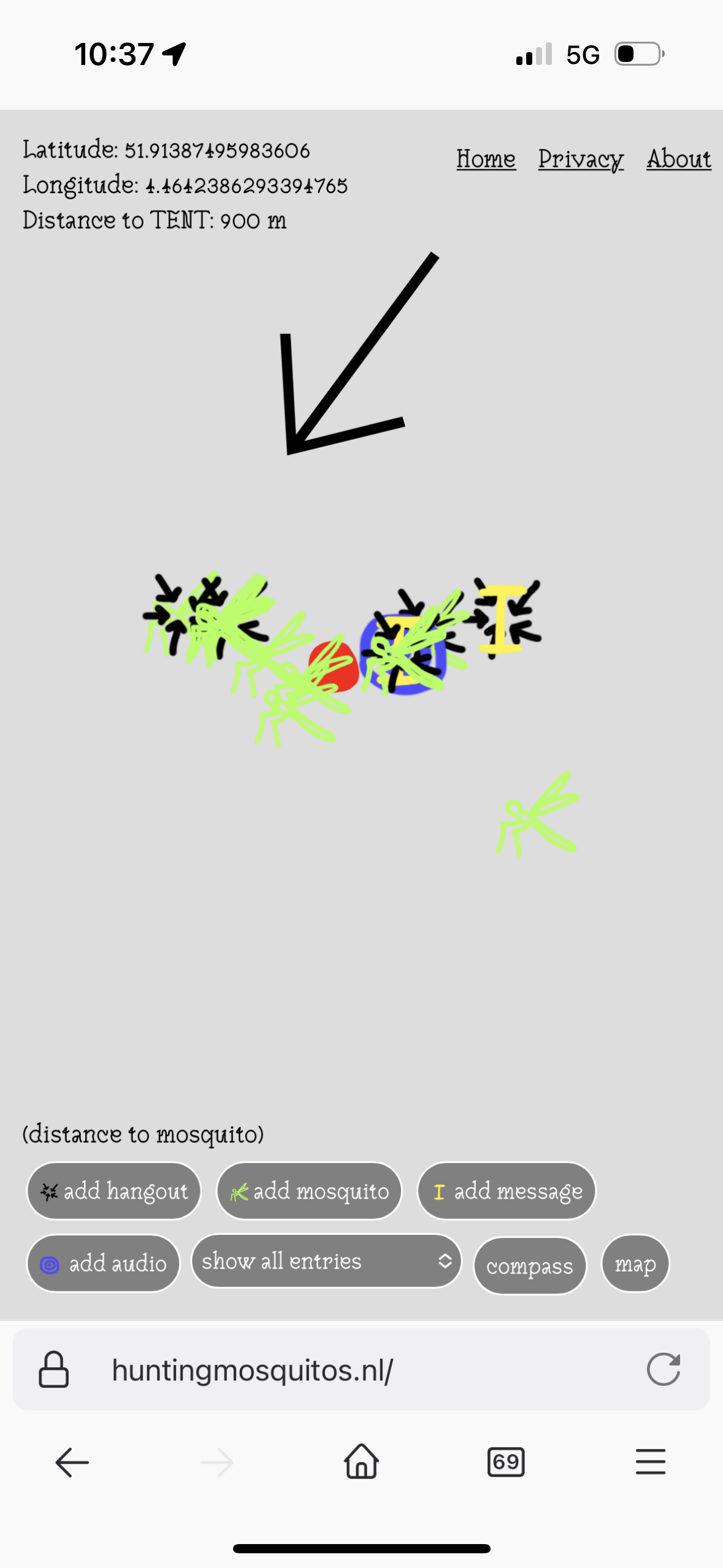Reload the page
This screenshot has width=723, height=1568.
pyautogui.click(x=664, y=1369)
